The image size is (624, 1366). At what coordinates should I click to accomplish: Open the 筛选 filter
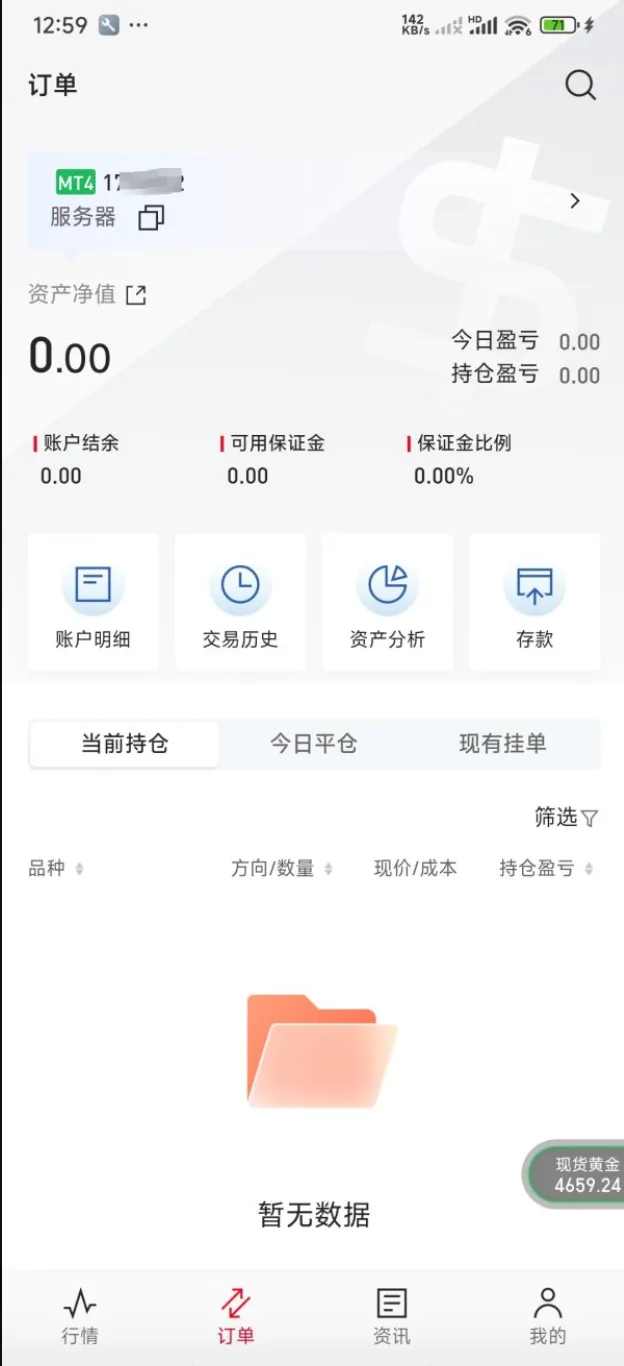pos(566,818)
